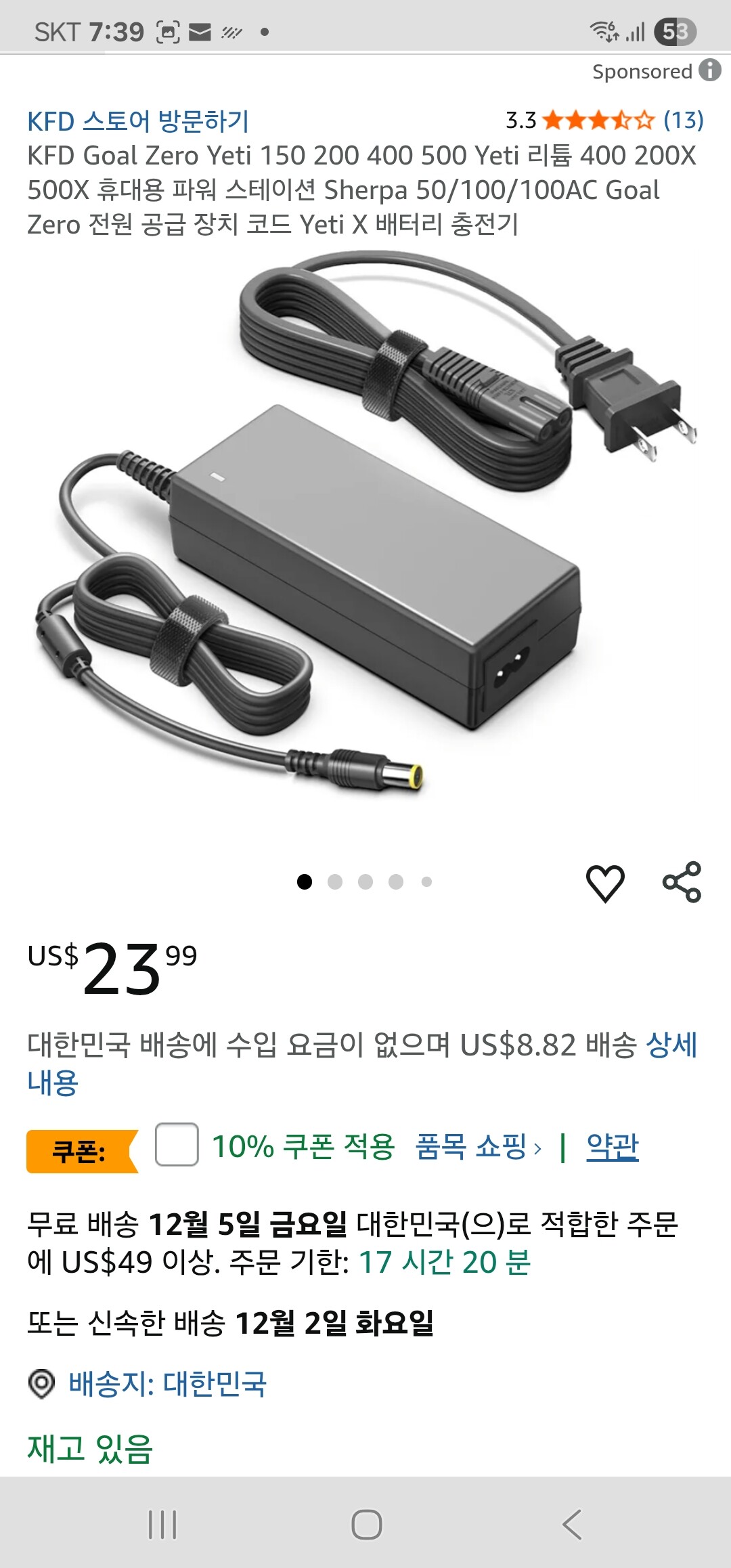The image size is (731, 1568).
Task: Open the power adapter product image
Action: point(365,528)
